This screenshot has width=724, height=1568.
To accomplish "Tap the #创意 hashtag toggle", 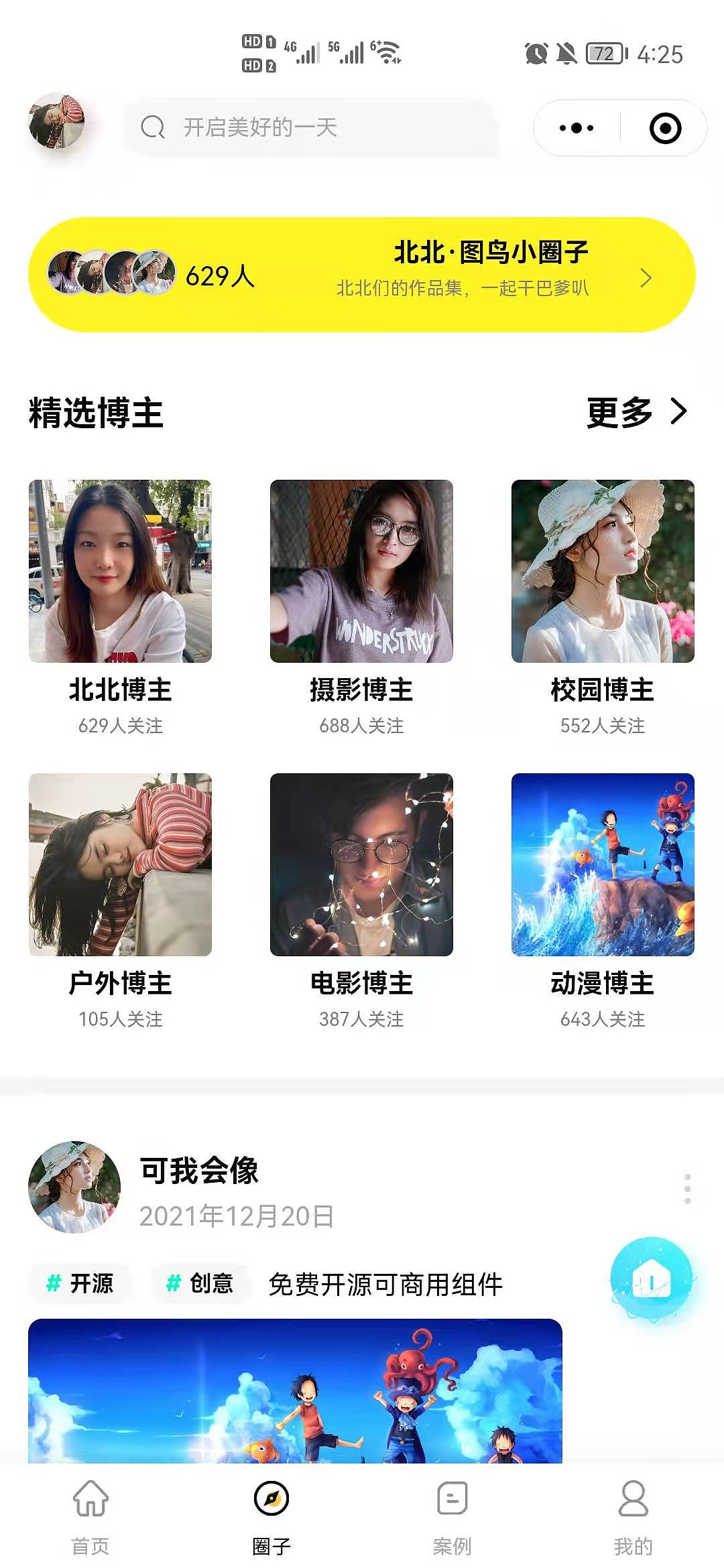I will 201,1283.
